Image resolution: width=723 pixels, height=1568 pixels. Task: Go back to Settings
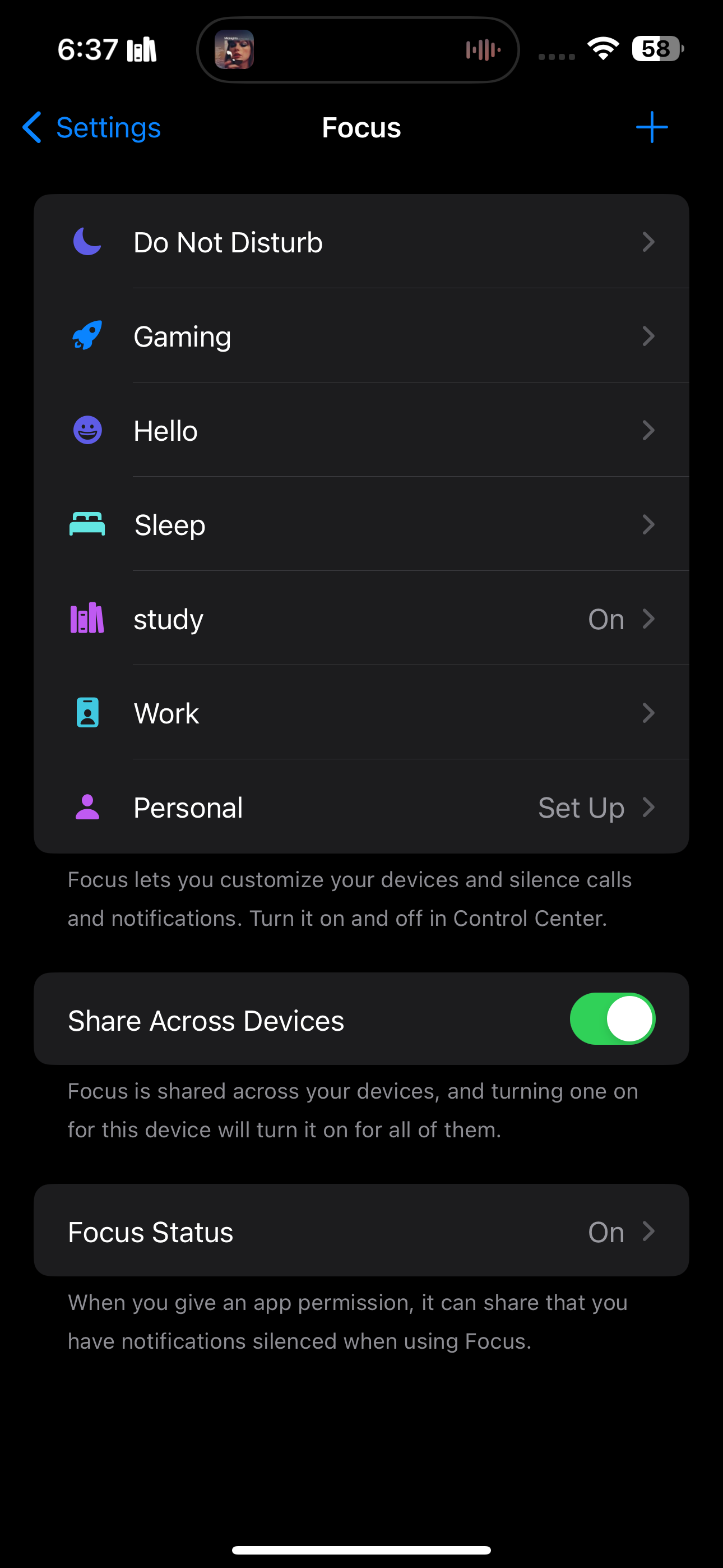click(x=91, y=127)
